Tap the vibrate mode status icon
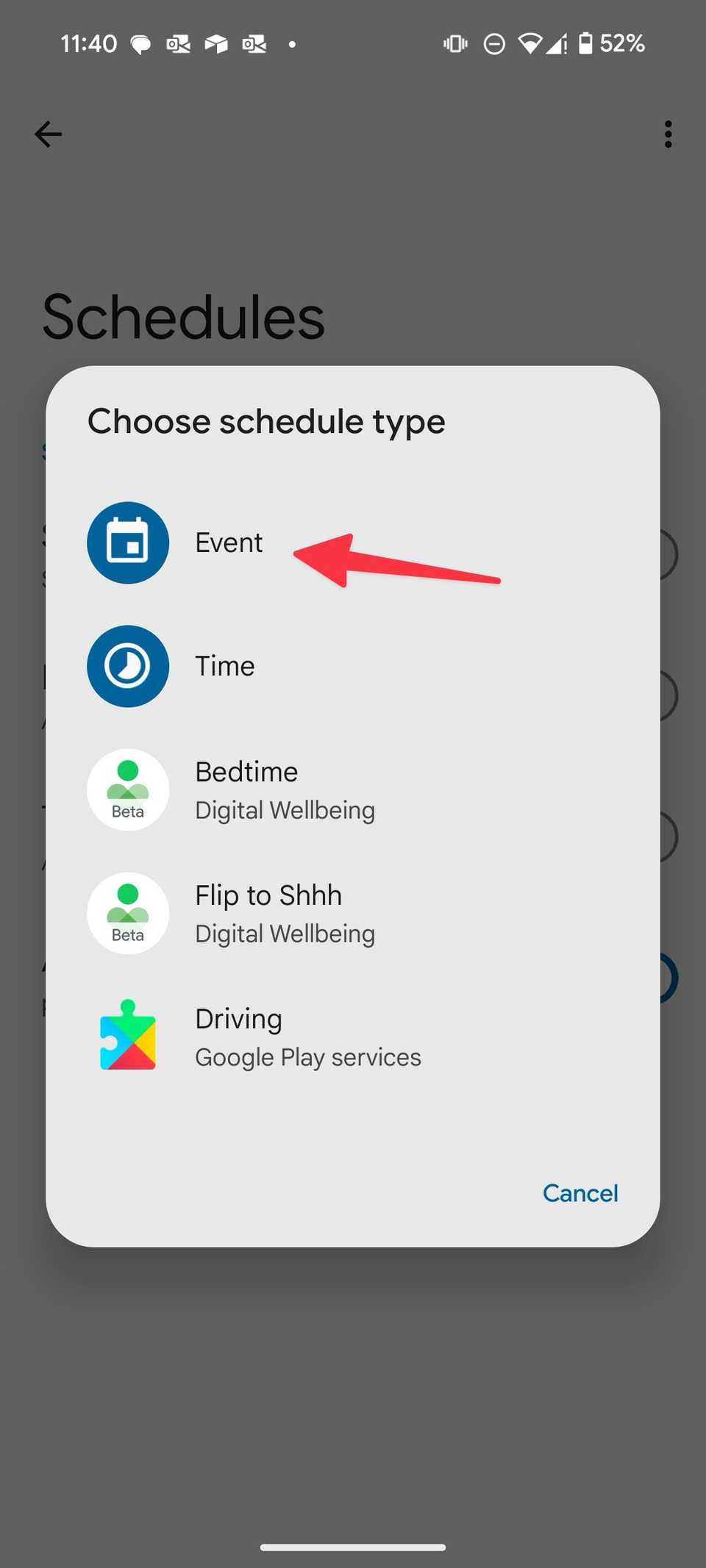The height and width of the screenshot is (1568, 706). tap(454, 43)
